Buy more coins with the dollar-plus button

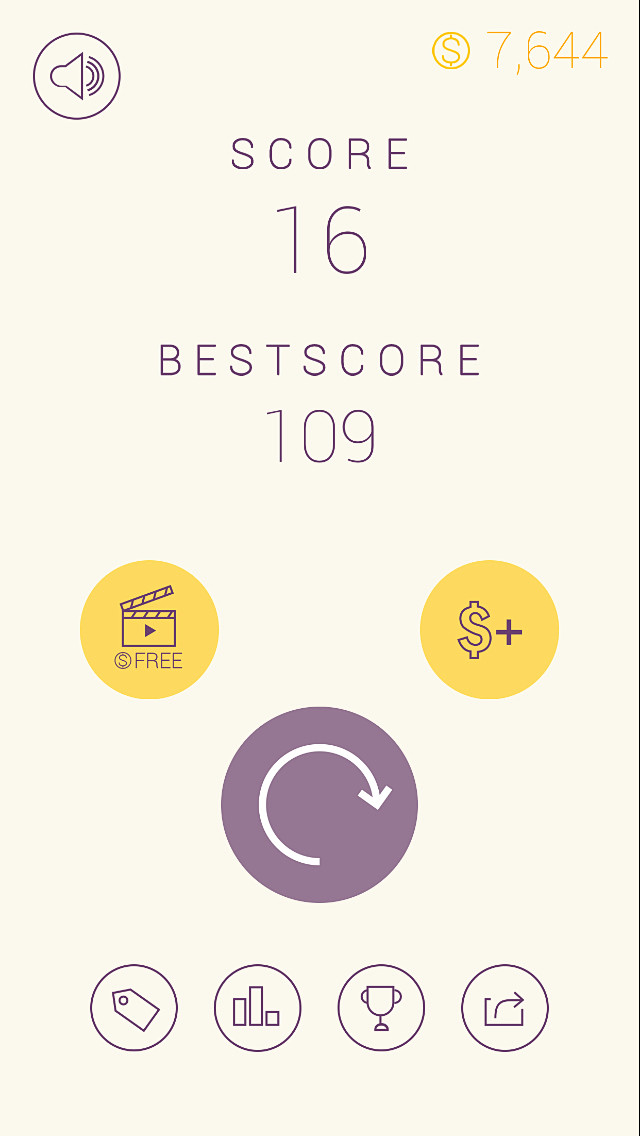pos(489,630)
